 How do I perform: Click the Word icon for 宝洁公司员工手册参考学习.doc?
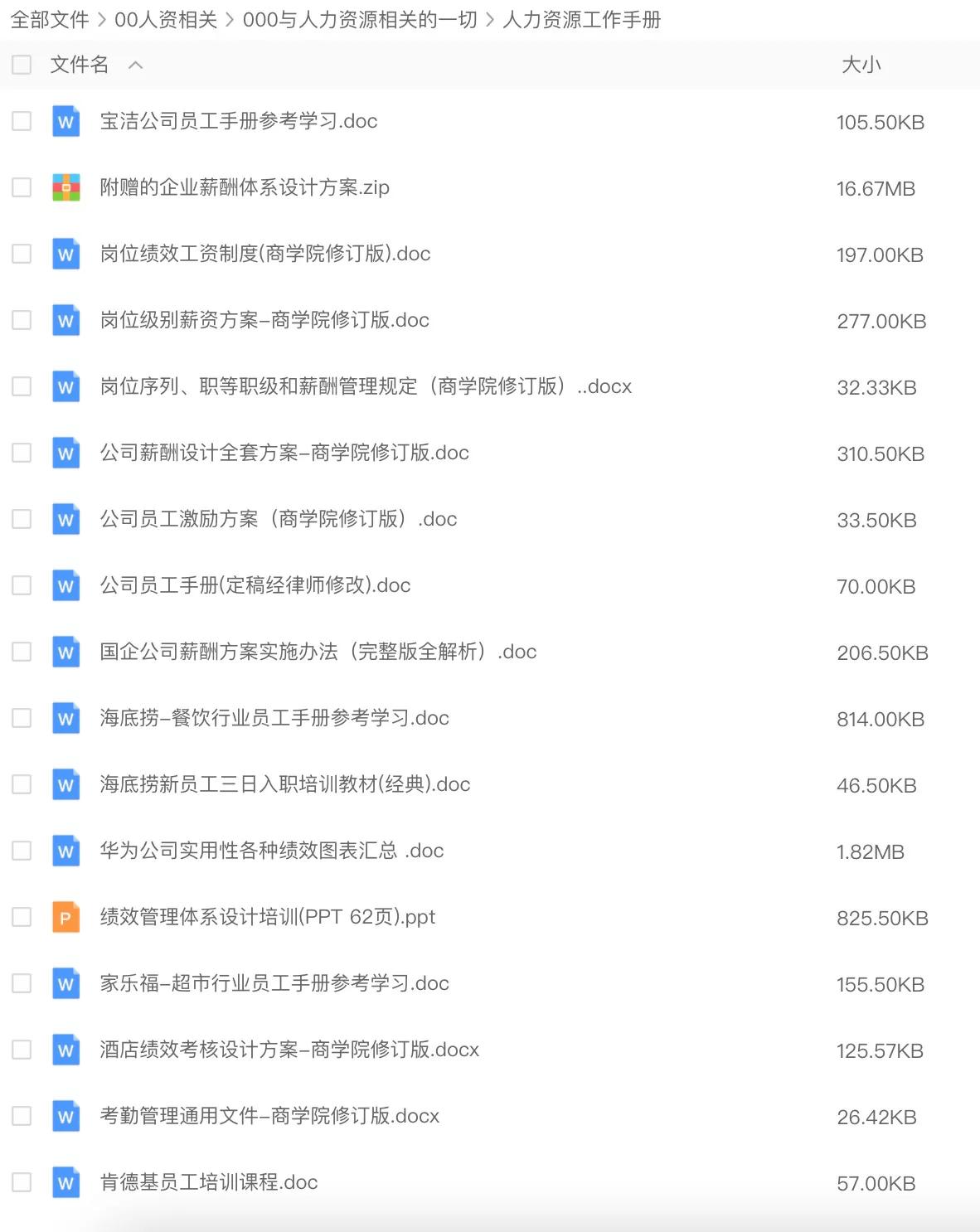(65, 121)
